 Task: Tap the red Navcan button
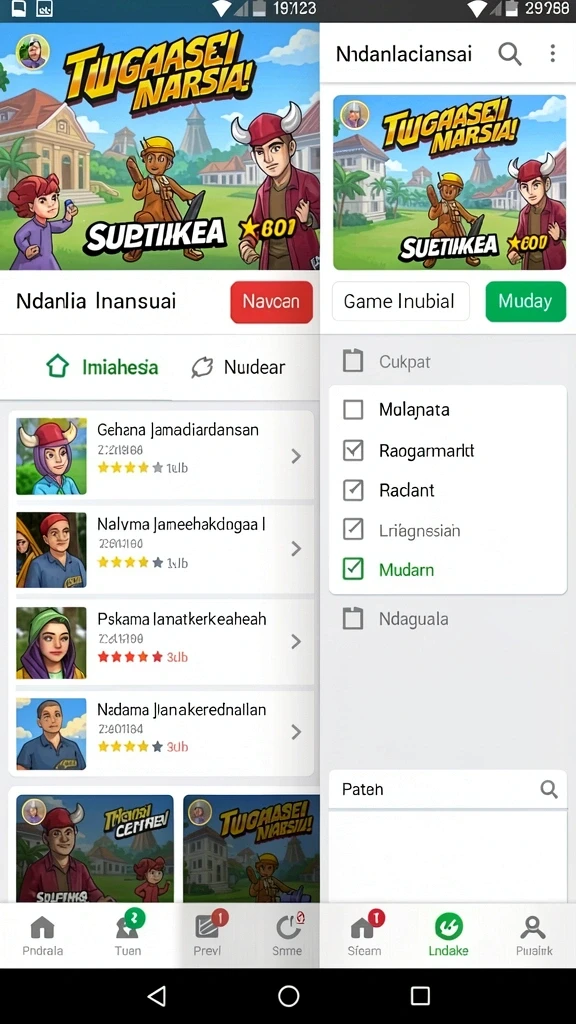pyautogui.click(x=271, y=302)
